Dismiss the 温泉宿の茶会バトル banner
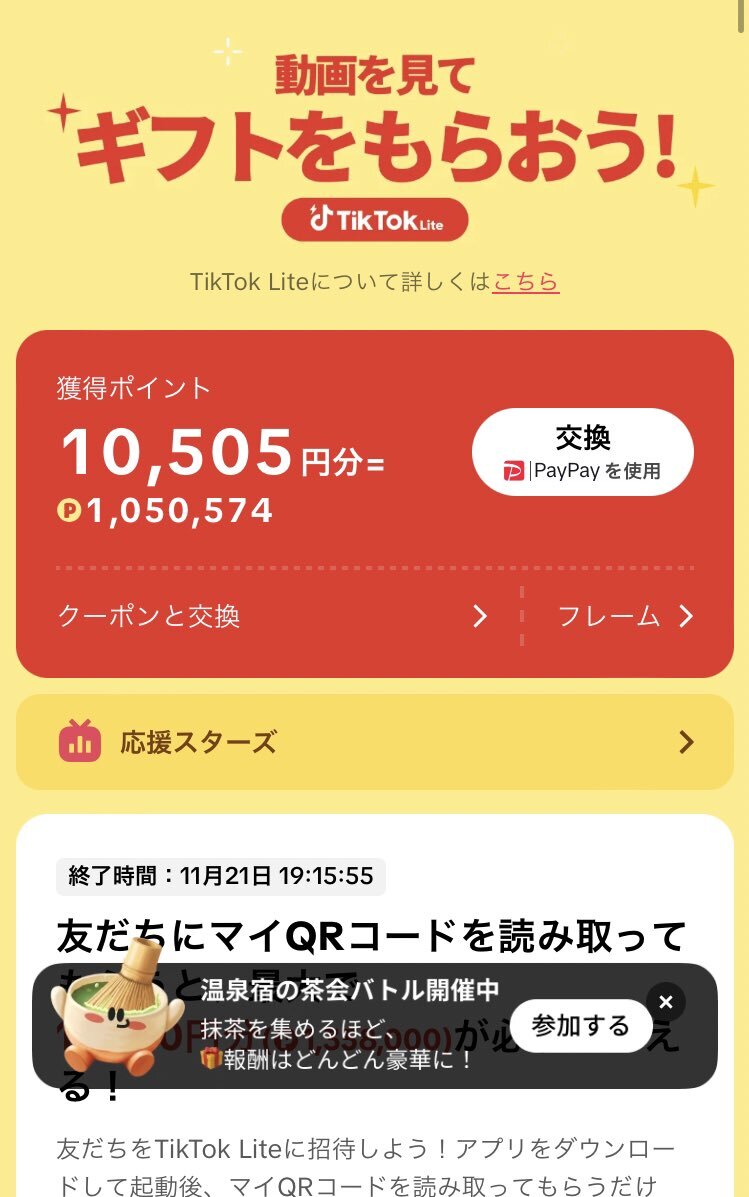This screenshot has width=749, height=1197. (666, 1002)
